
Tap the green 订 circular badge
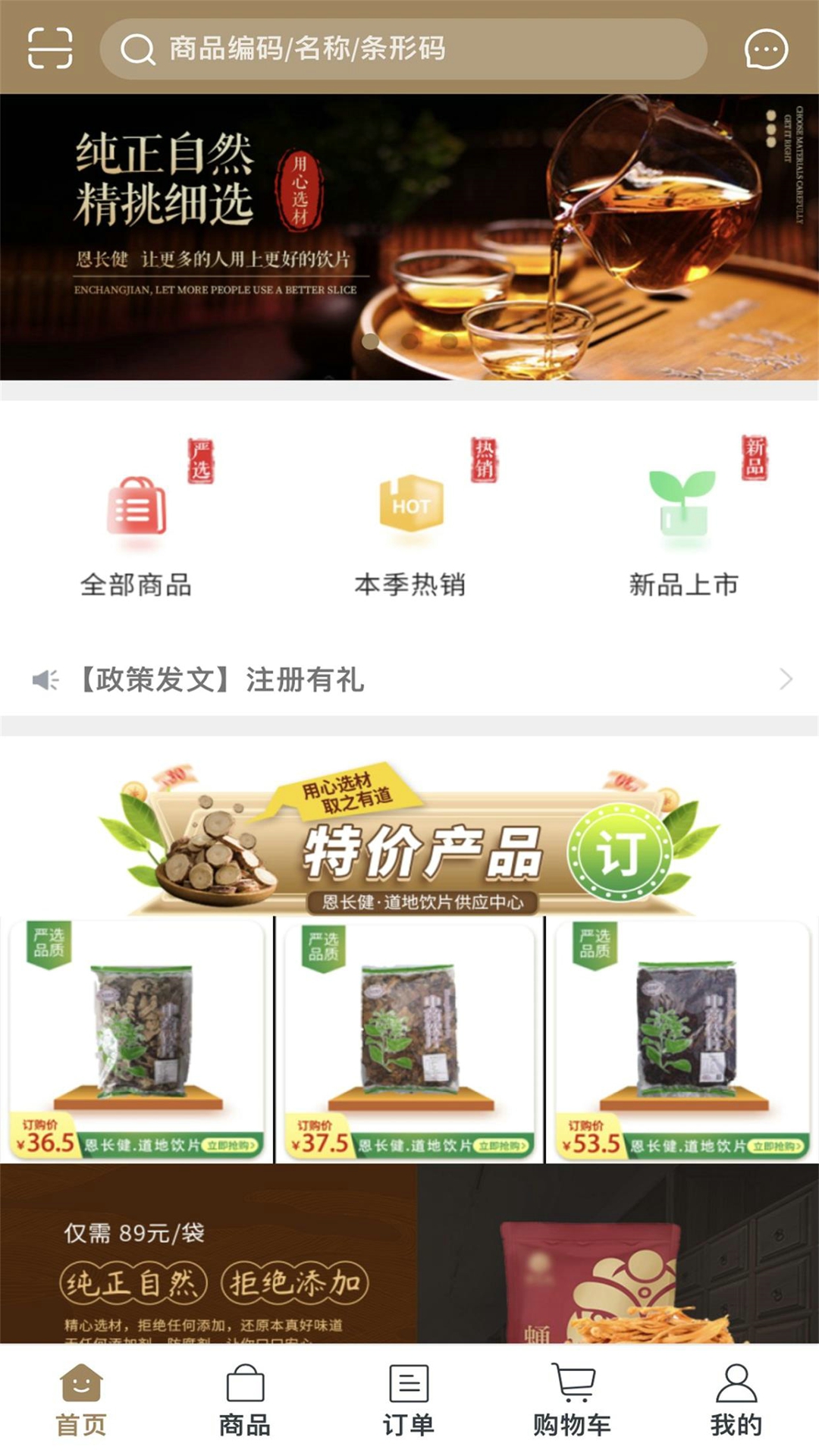coord(620,857)
